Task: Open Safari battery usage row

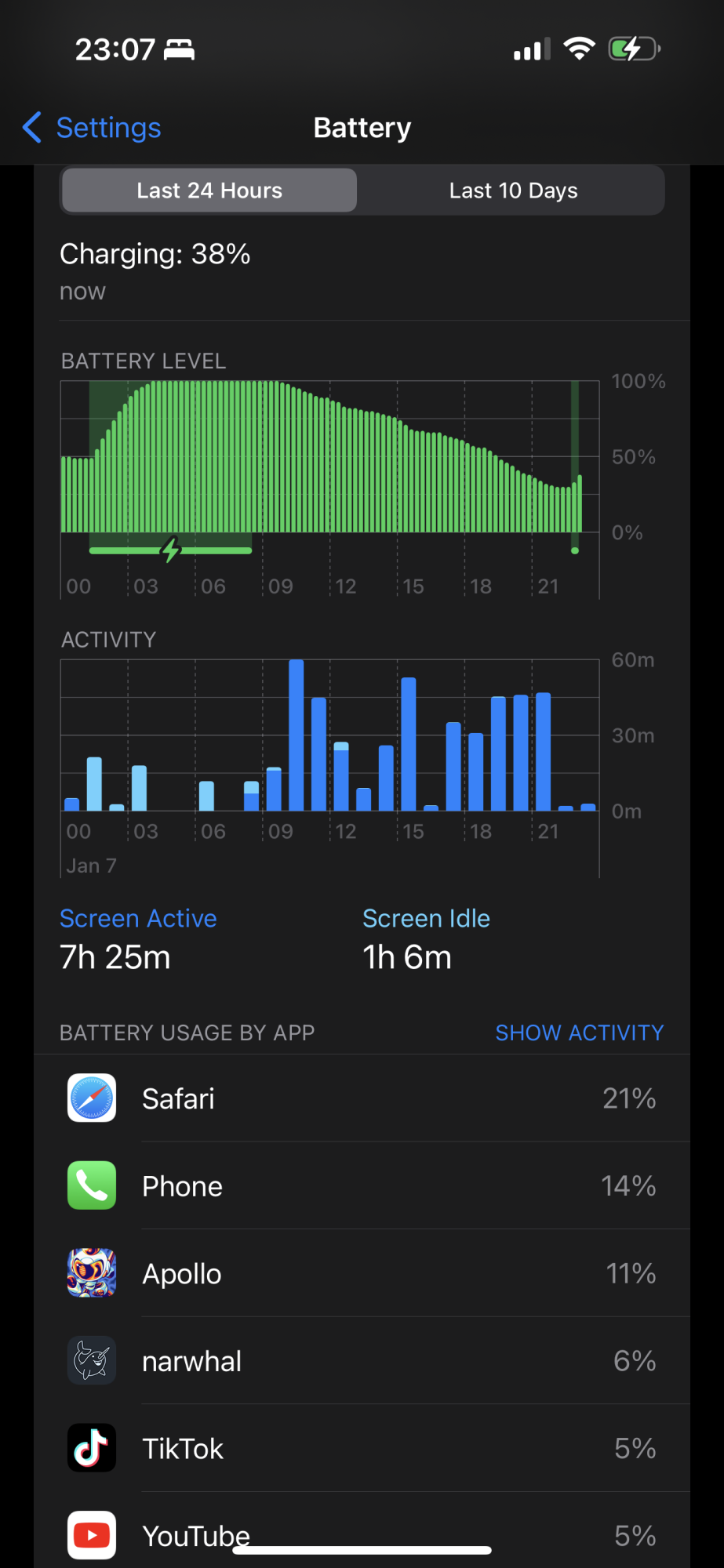Action: coord(362,1098)
